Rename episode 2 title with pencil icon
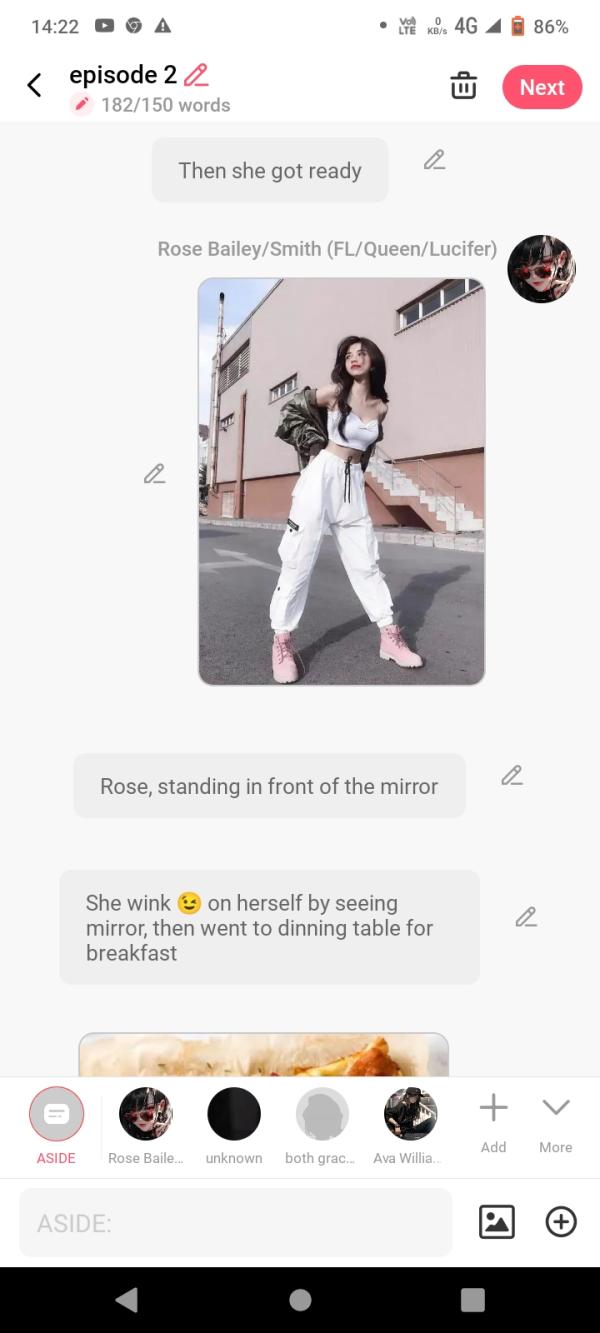 tap(196, 75)
